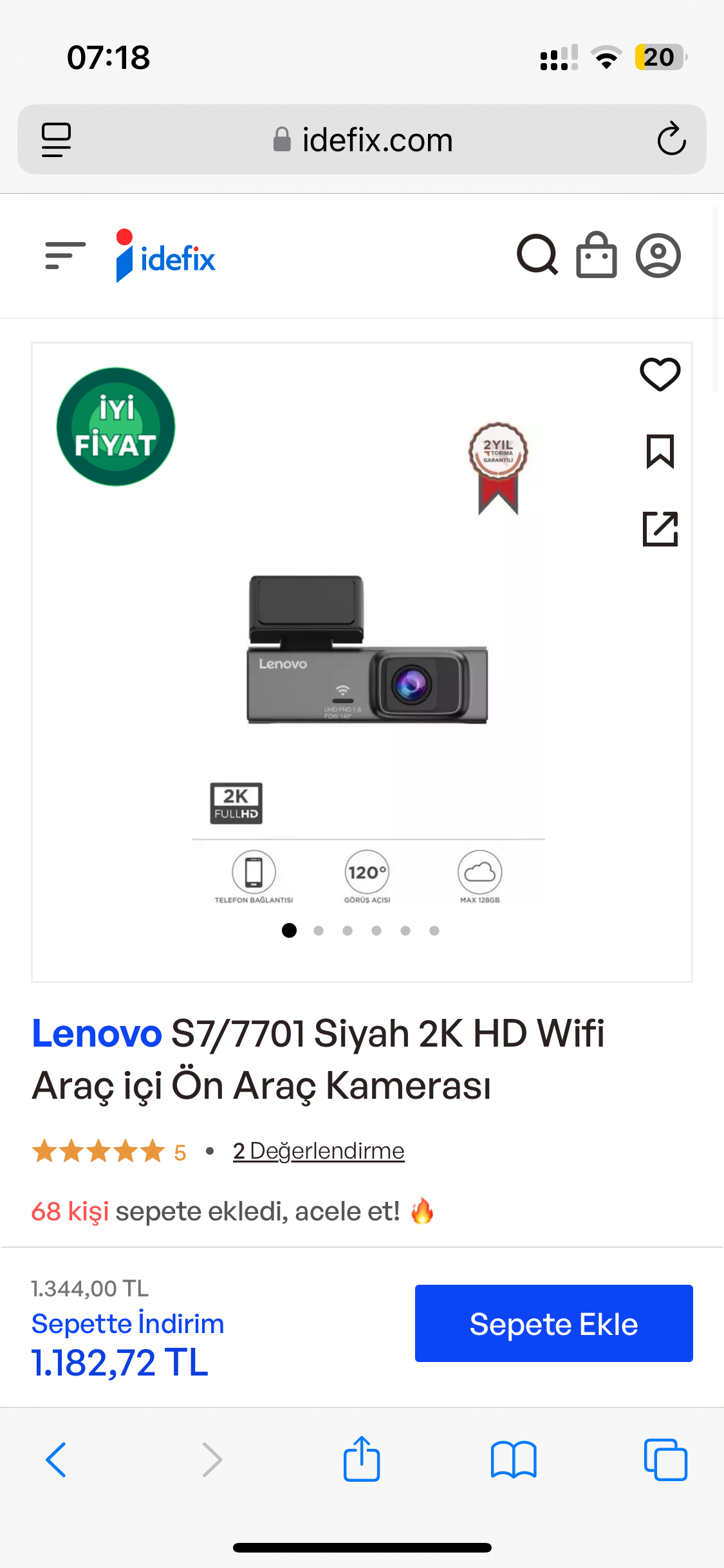The image size is (724, 1568).
Task: Open Safari bookmarks
Action: click(x=513, y=1460)
